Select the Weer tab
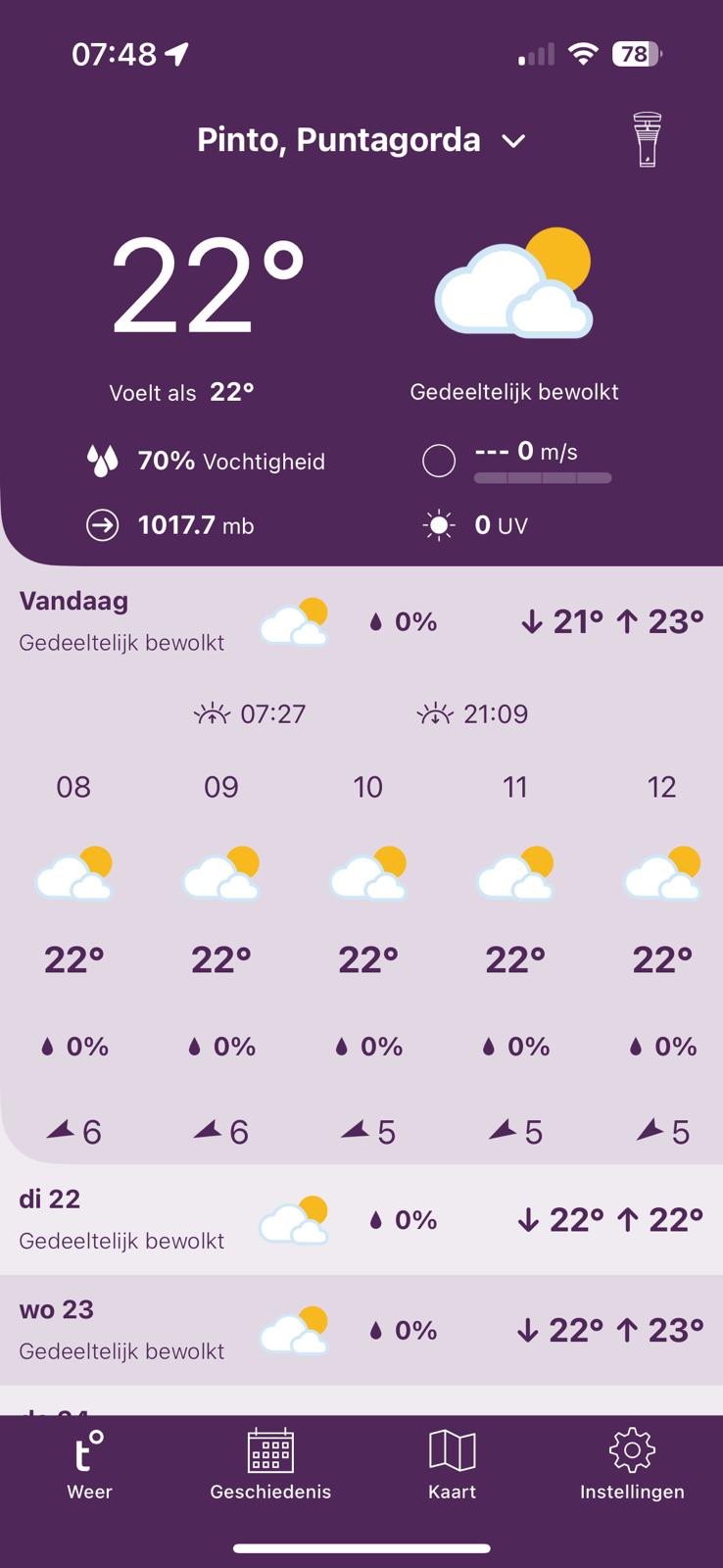 89,1465
